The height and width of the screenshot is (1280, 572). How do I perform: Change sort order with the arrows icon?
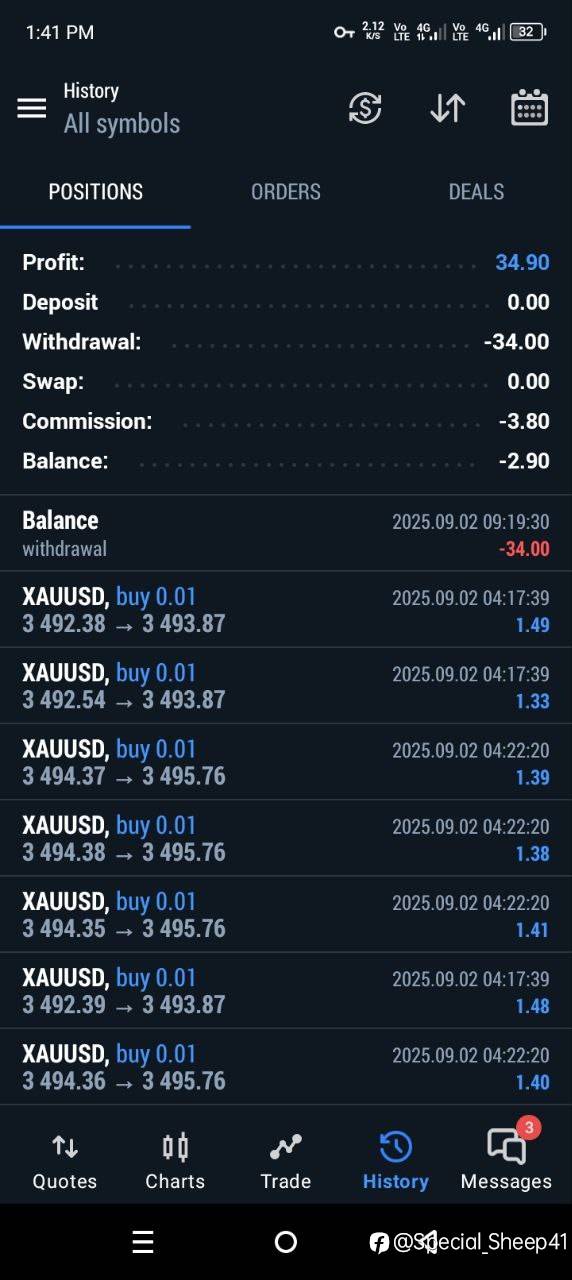pos(447,108)
